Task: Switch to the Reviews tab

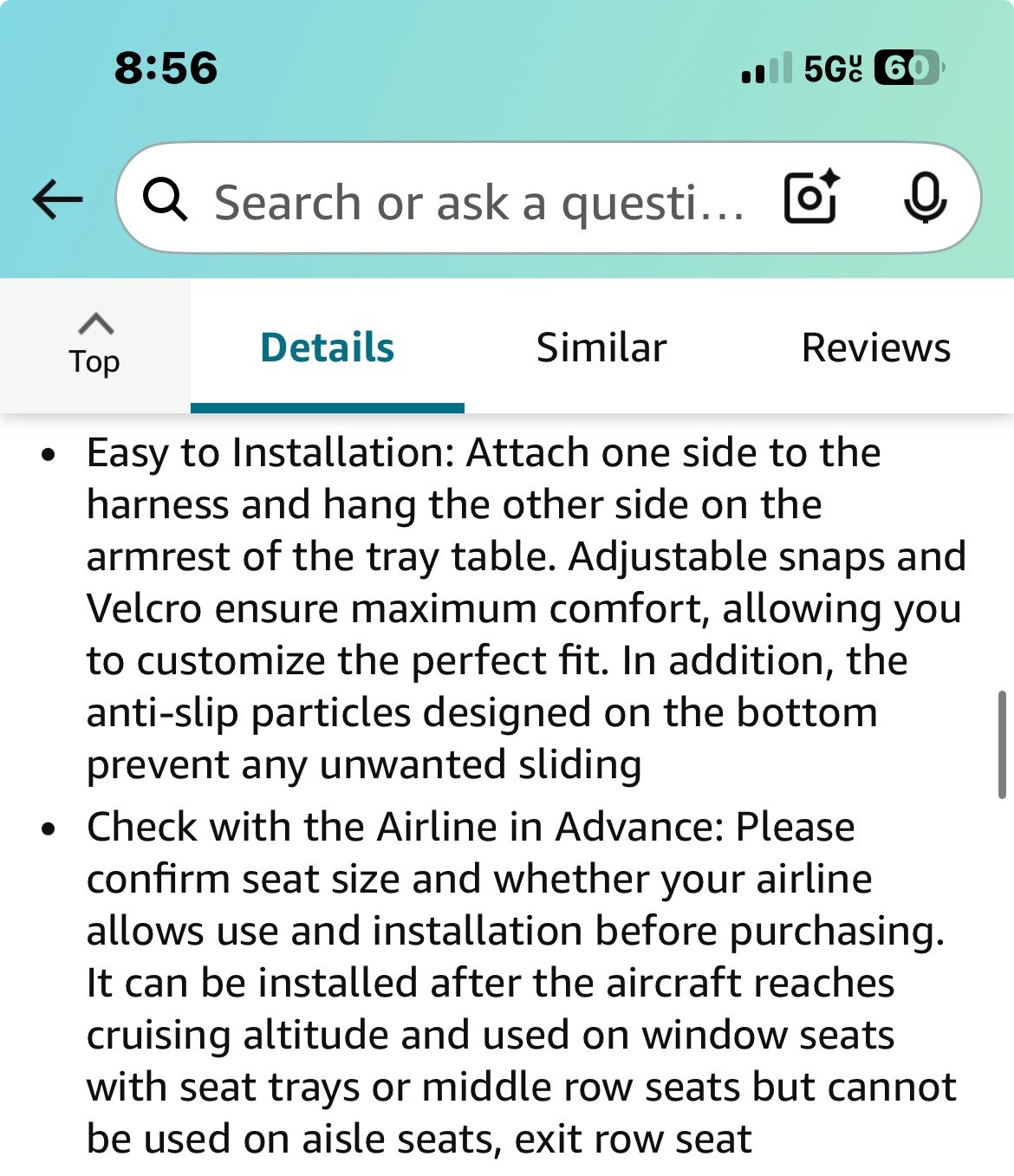Action: pos(876,347)
